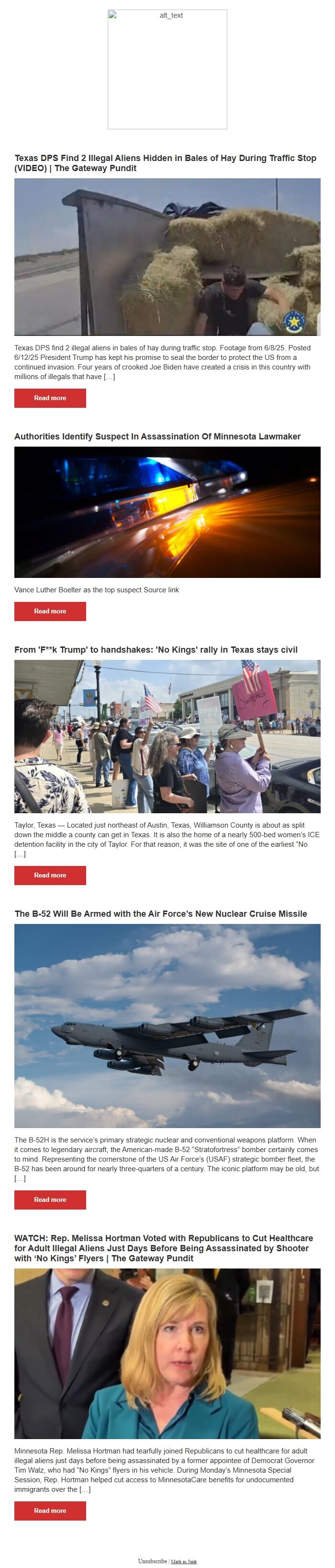Open the Texas DPS hay bales headline
This screenshot has width=335, height=1568.
click(x=166, y=163)
